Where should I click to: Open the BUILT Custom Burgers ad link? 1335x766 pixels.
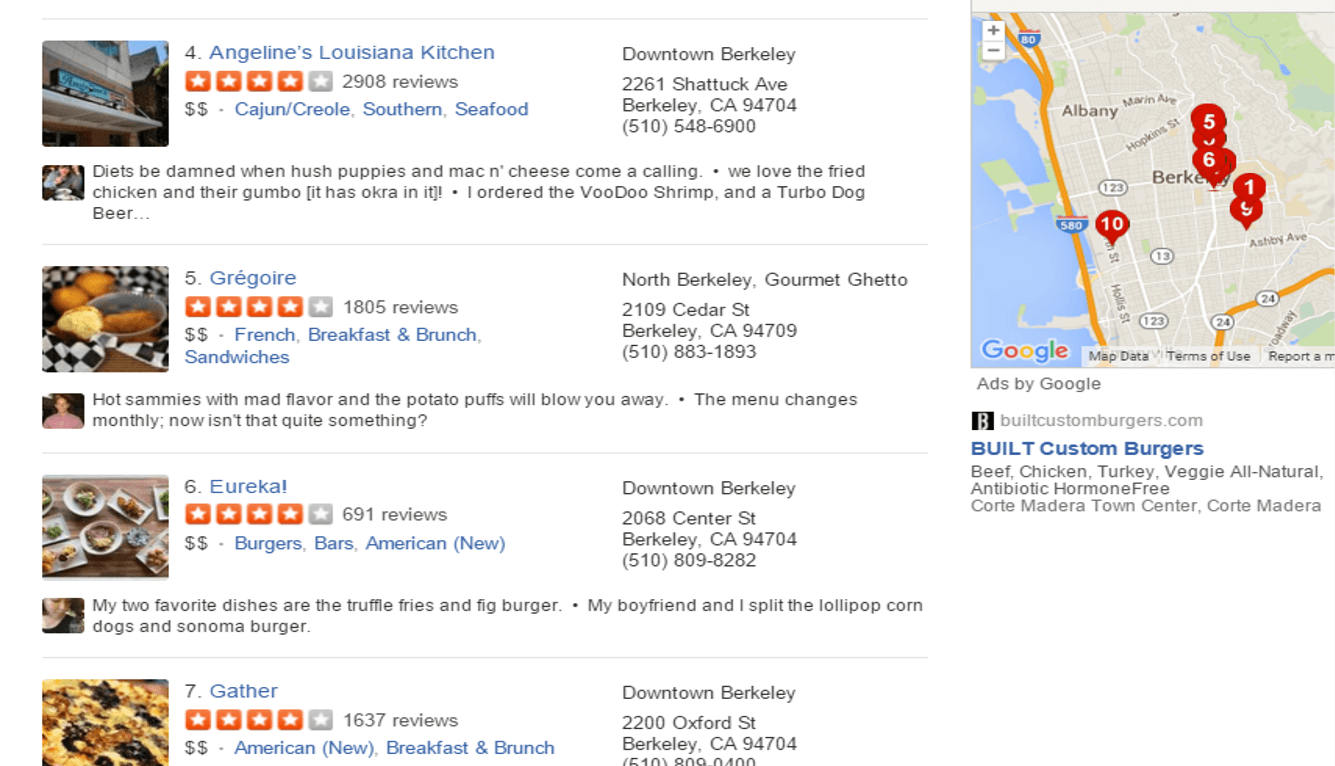[x=1086, y=449]
